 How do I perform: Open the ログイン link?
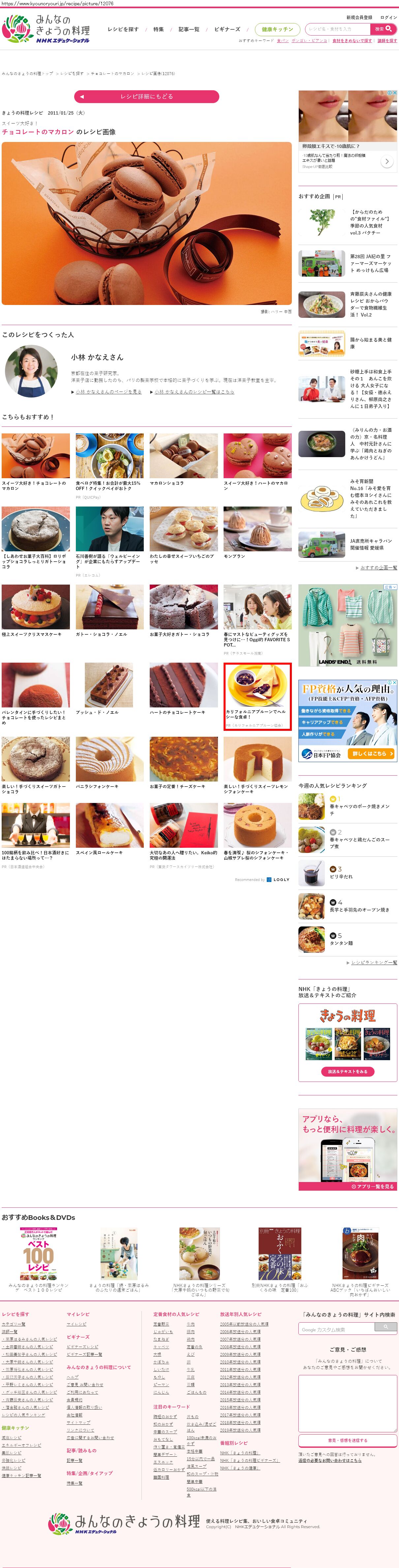click(388, 17)
